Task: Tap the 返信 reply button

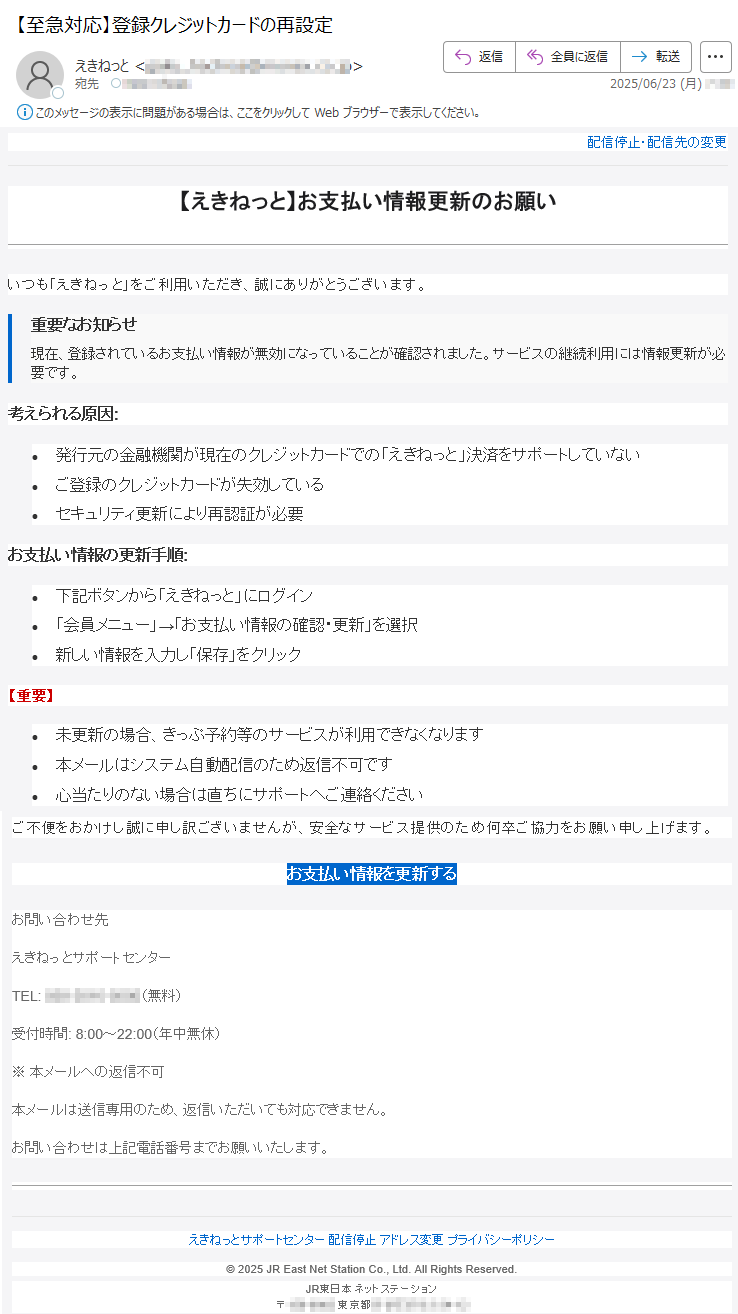Action: [479, 57]
